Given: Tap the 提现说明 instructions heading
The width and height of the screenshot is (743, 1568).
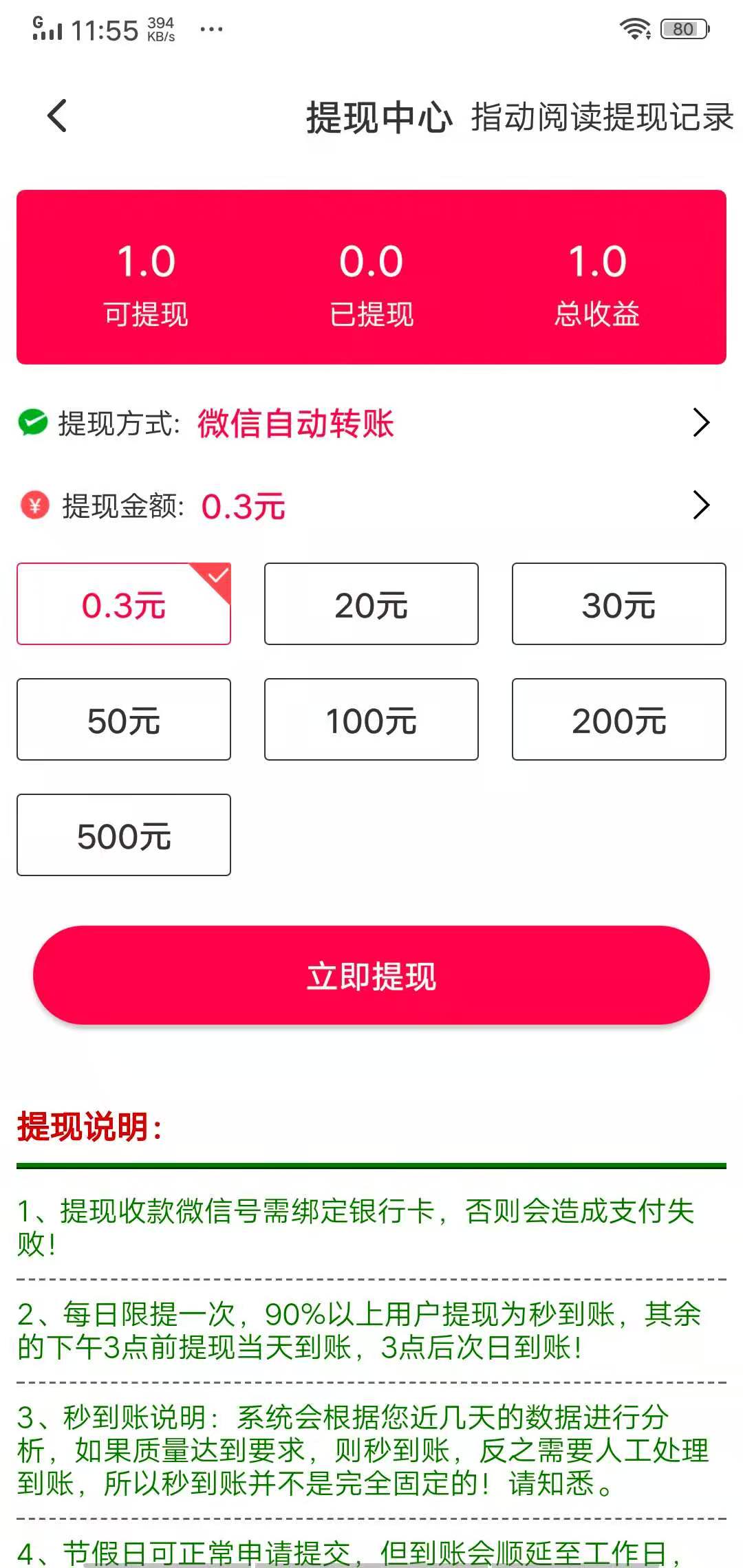Looking at the screenshot, I should pos(89,1126).
